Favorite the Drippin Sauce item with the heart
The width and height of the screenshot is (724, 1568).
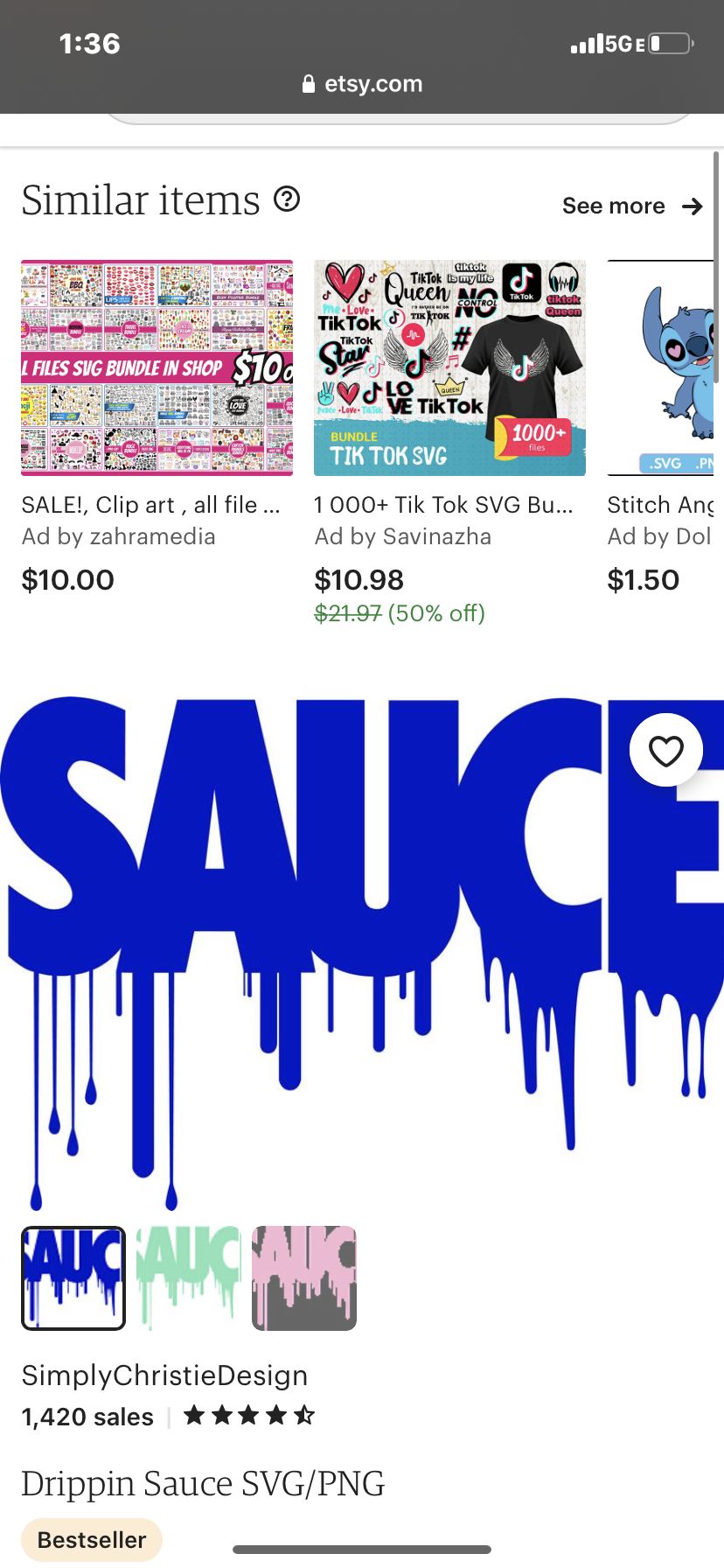pyautogui.click(x=666, y=751)
